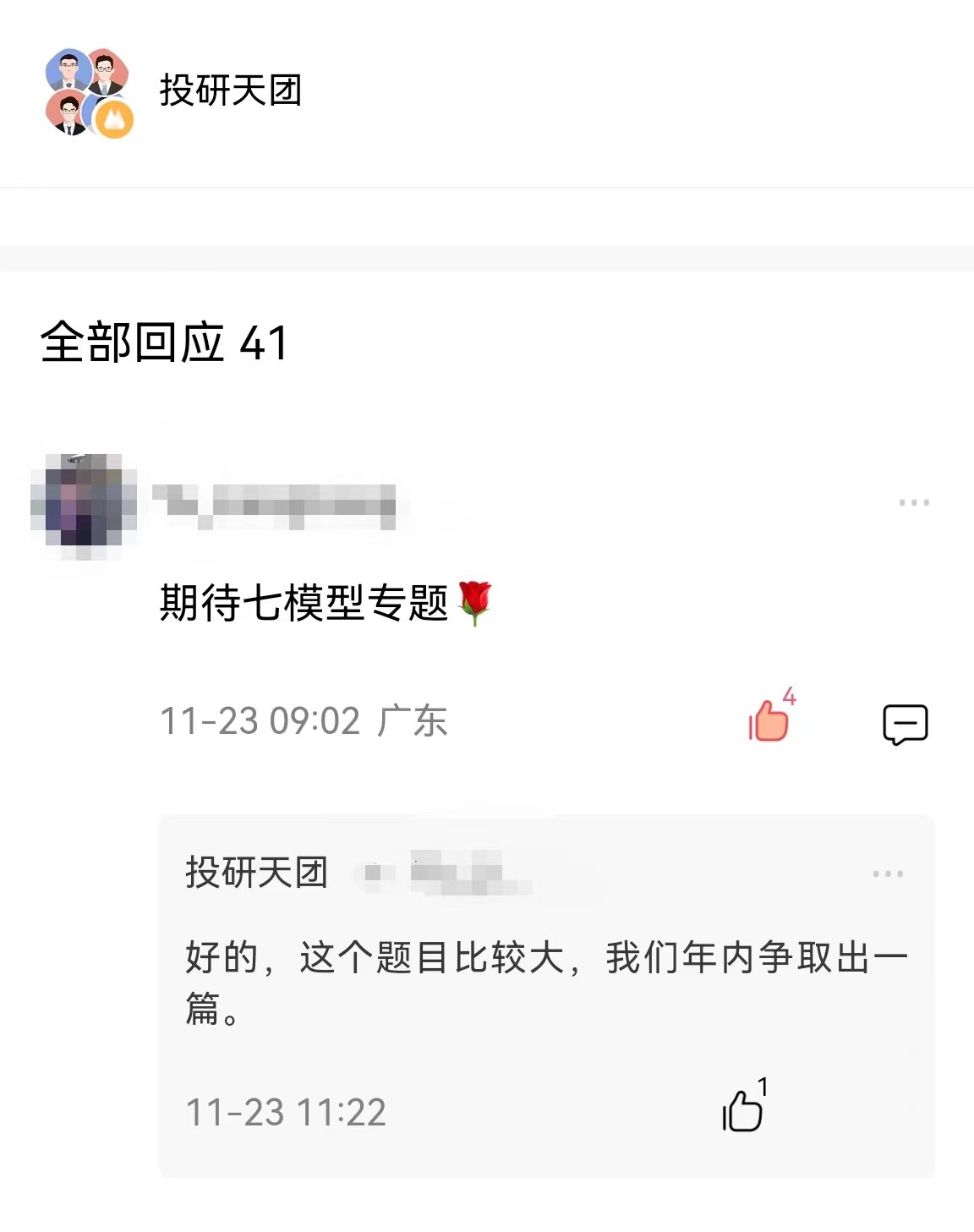Open overflow menu on 期待七模型专题 comment
The image size is (974, 1232).
pyautogui.click(x=914, y=502)
